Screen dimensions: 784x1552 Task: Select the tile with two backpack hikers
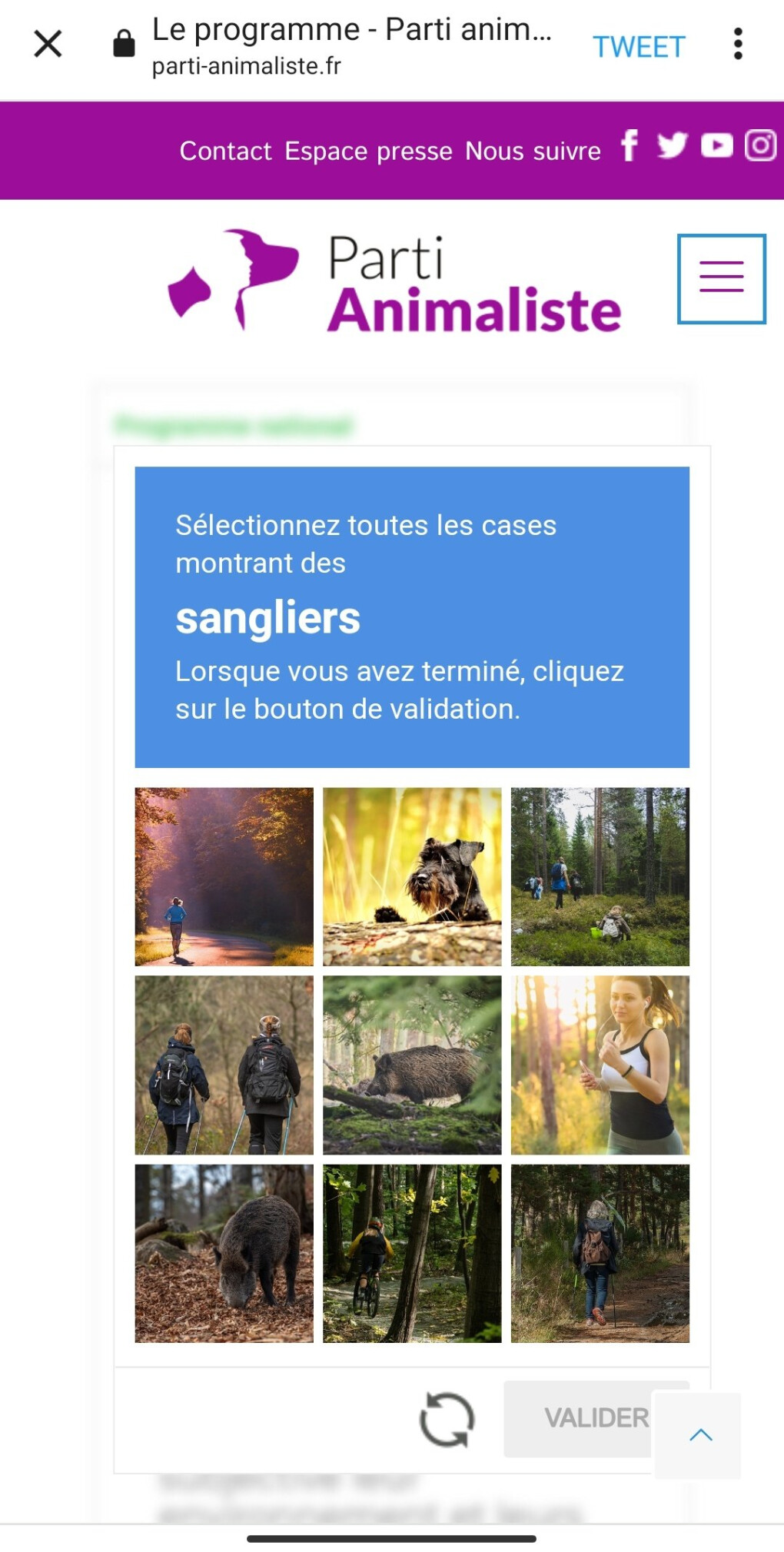coord(224,1065)
